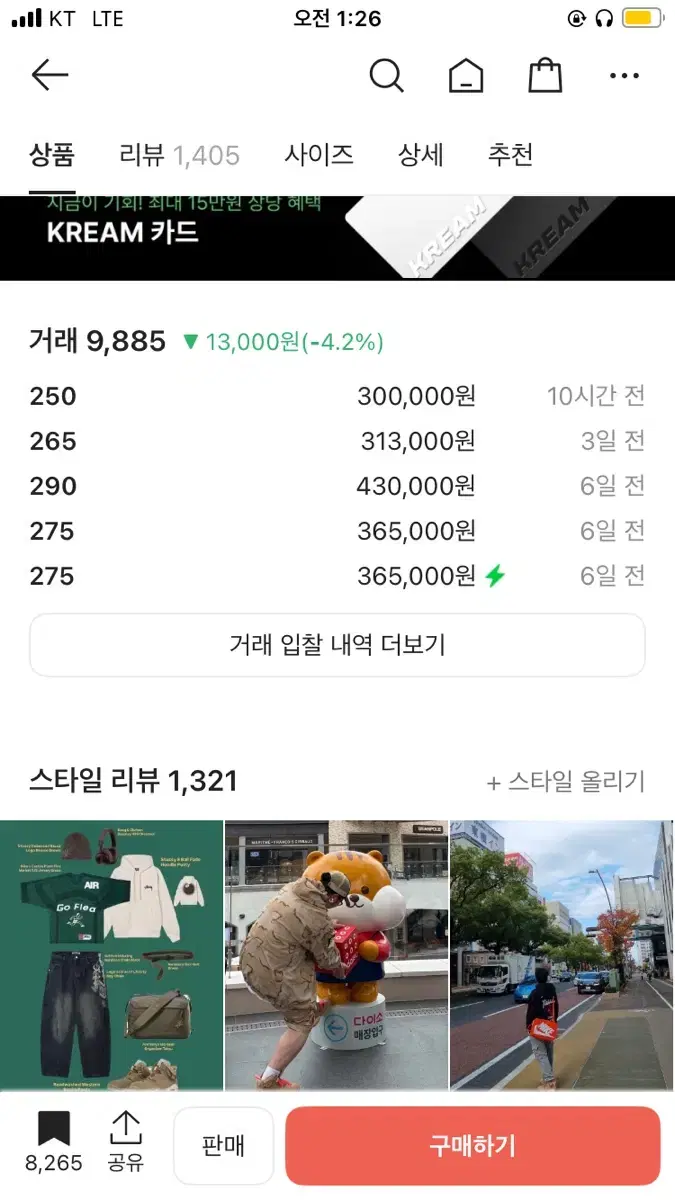Switch to the 사이즈 tab
This screenshot has width=675, height=1200.
click(319, 155)
